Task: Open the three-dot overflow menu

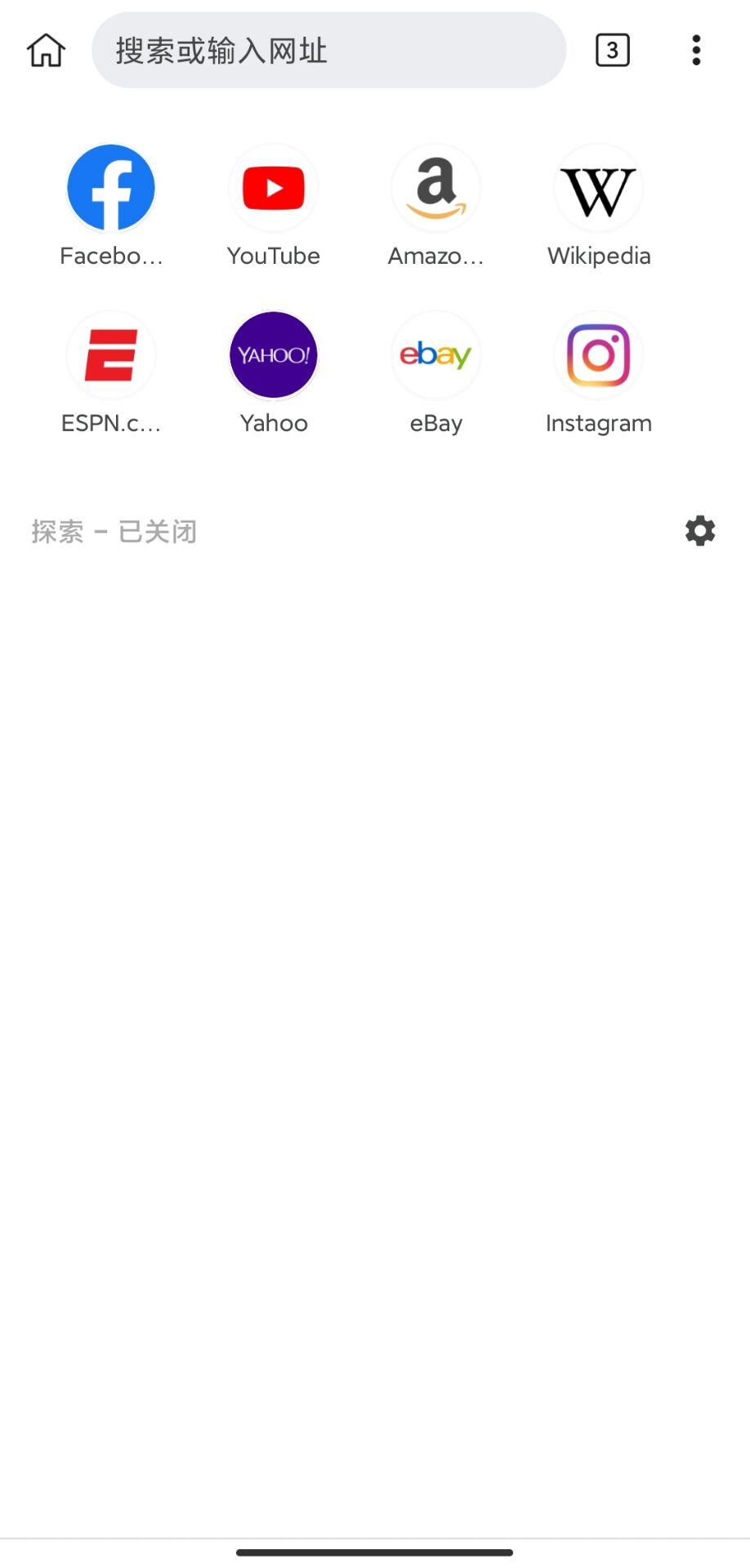Action: [696, 51]
